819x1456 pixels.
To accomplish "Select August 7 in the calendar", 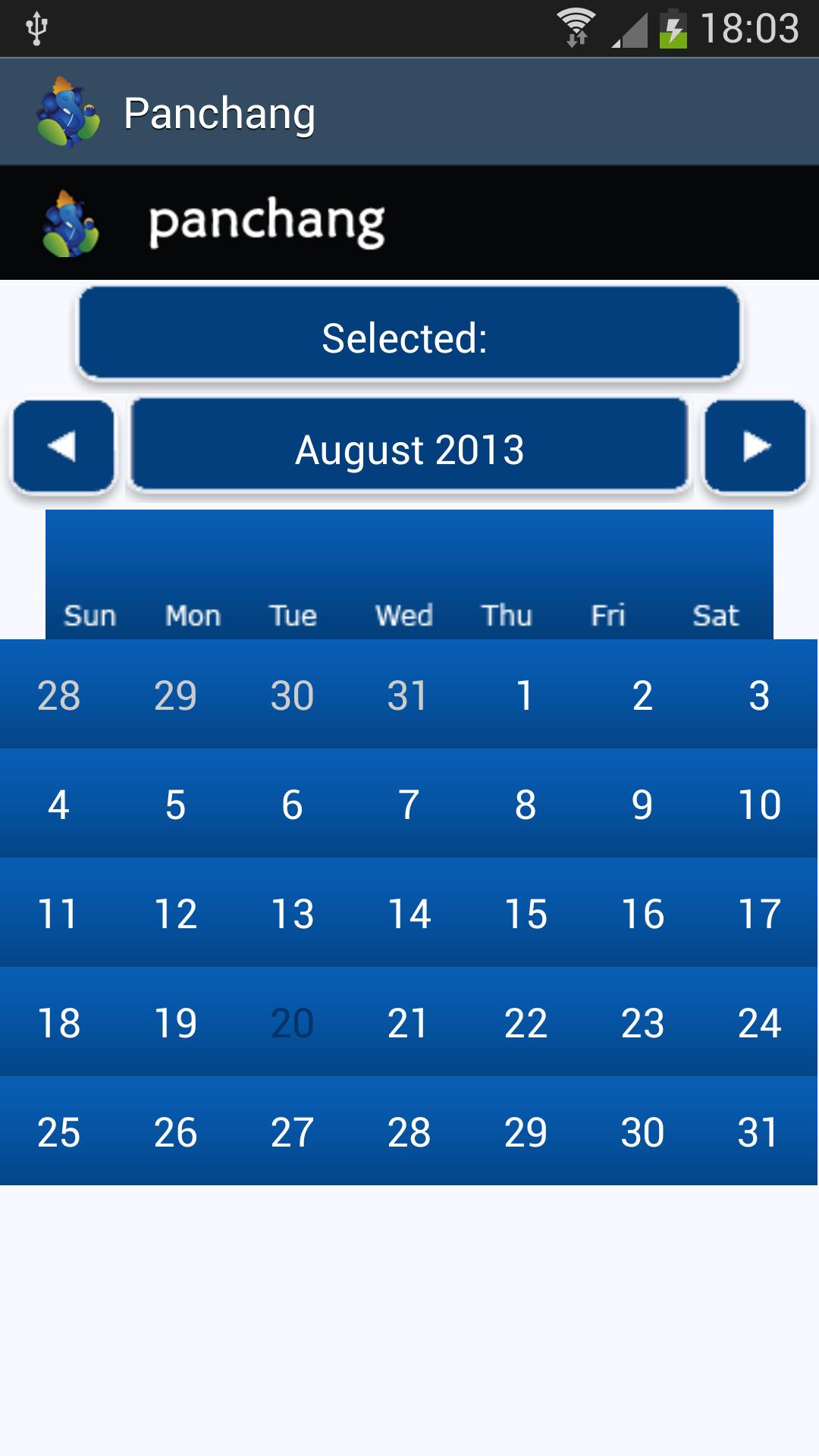I will (409, 804).
